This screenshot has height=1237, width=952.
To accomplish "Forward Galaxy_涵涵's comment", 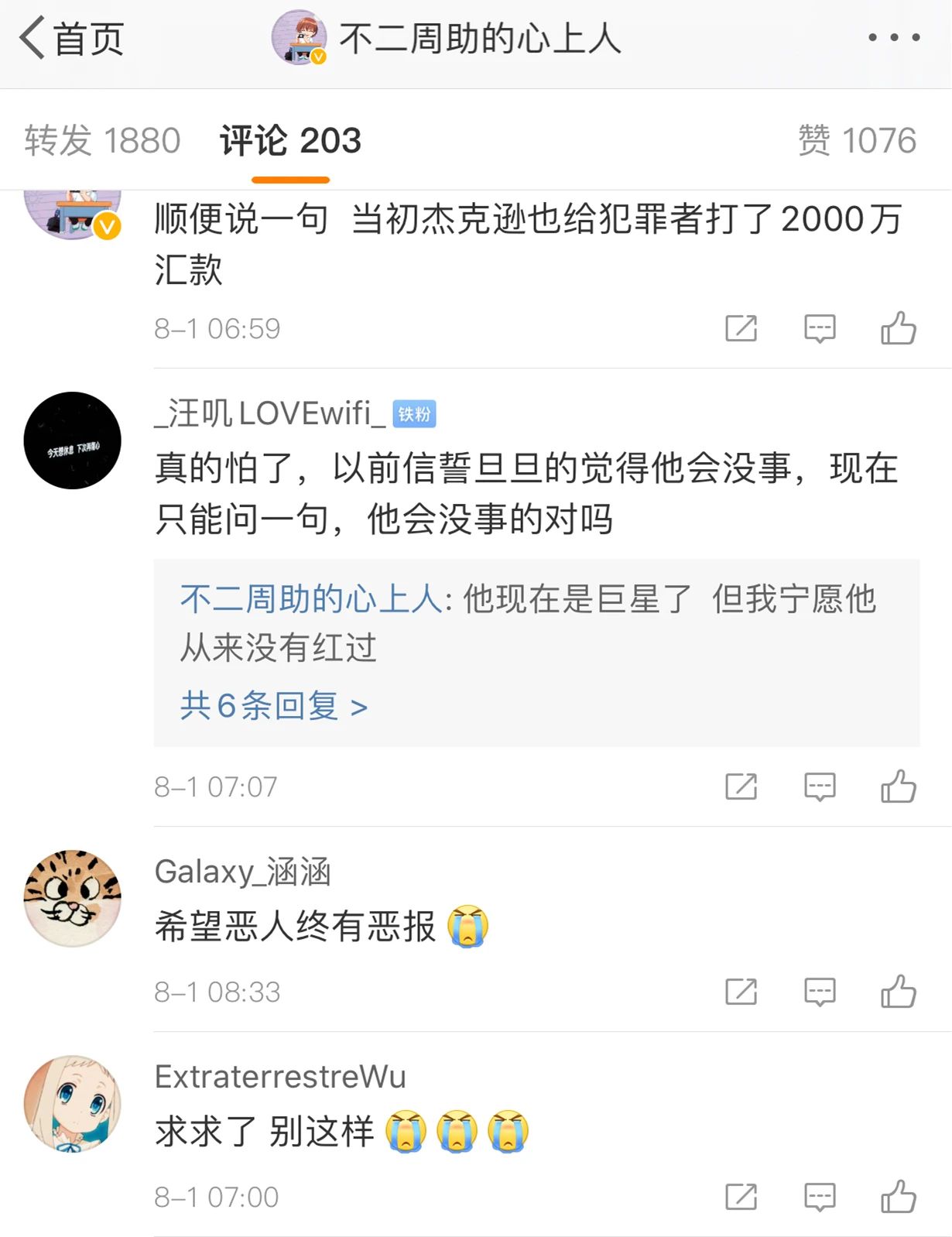I will pyautogui.click(x=741, y=991).
